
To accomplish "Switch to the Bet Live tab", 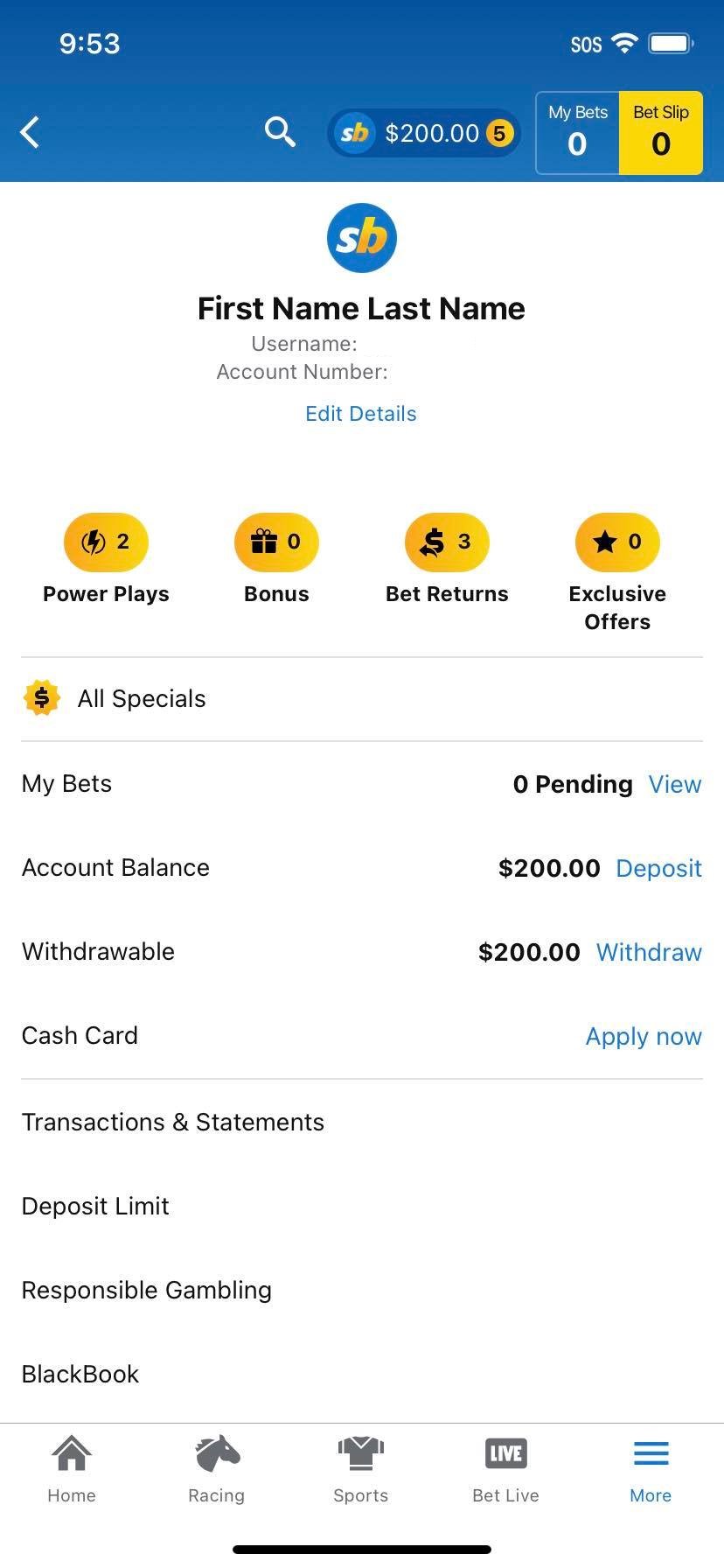I will tap(506, 1470).
